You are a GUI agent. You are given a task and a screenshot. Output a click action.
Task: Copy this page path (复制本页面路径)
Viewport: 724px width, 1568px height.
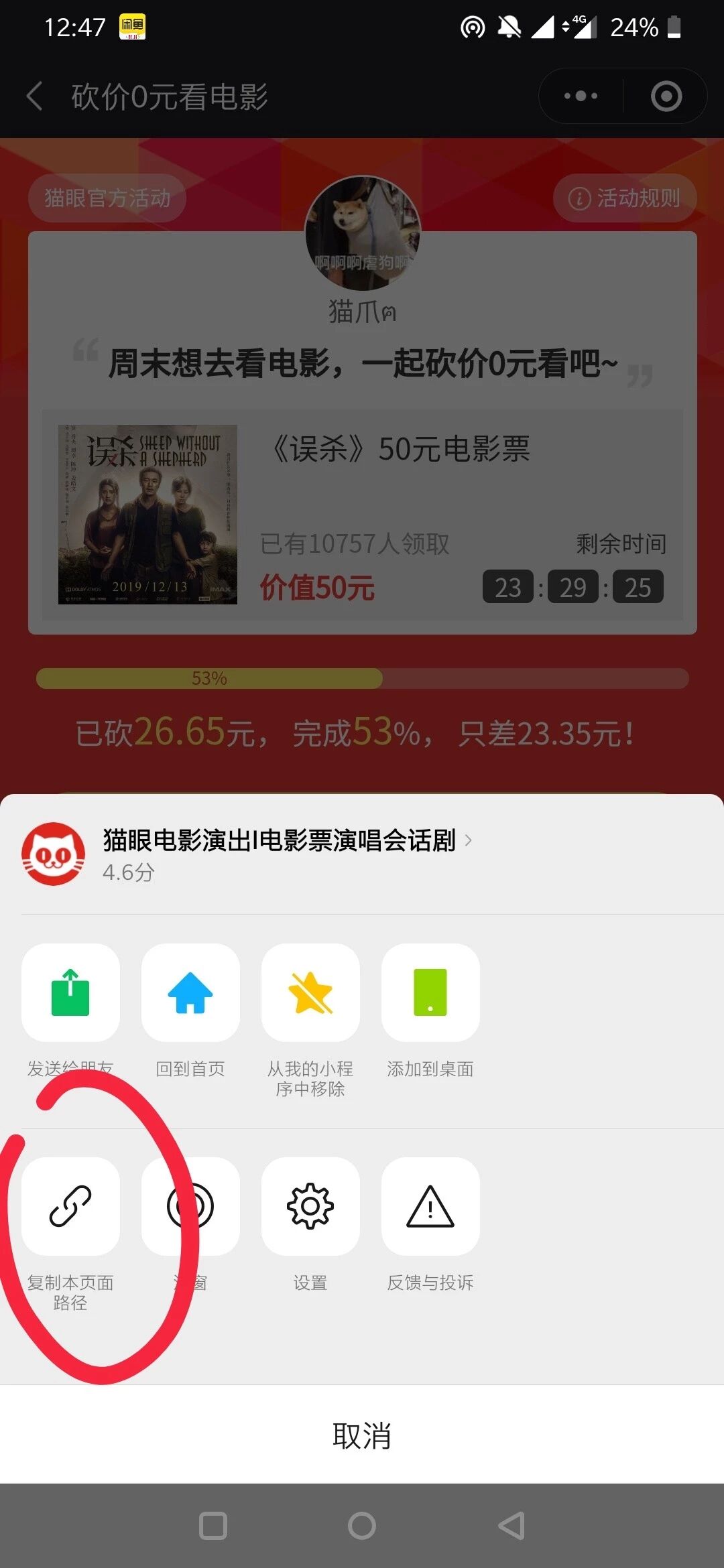(x=70, y=1206)
